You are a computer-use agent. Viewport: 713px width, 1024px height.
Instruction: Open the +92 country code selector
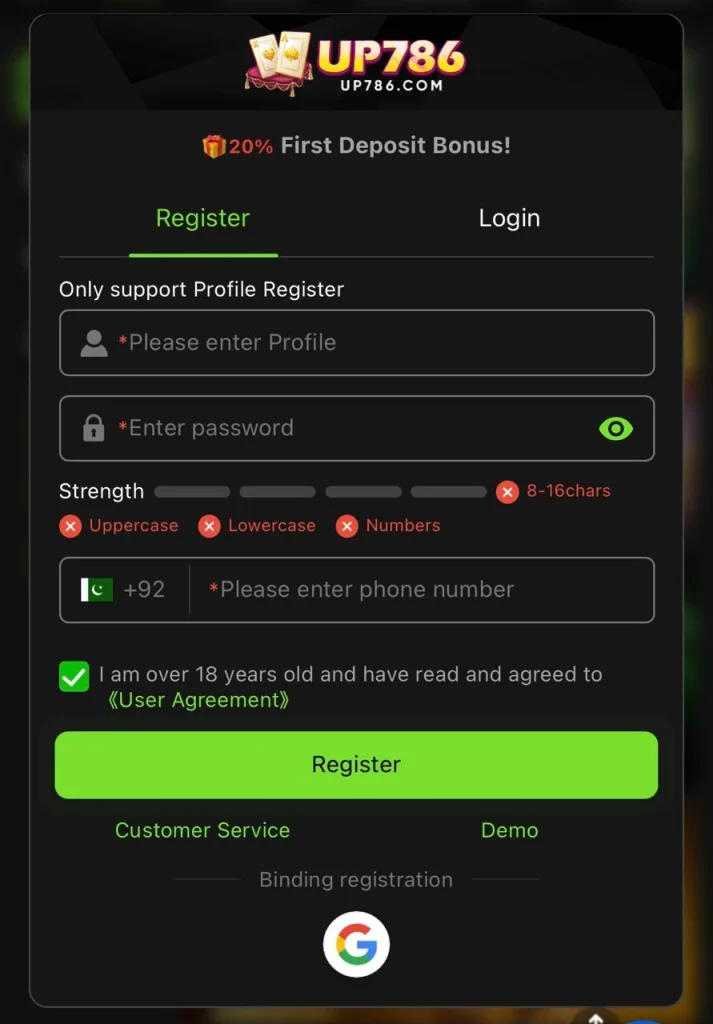tap(124, 590)
